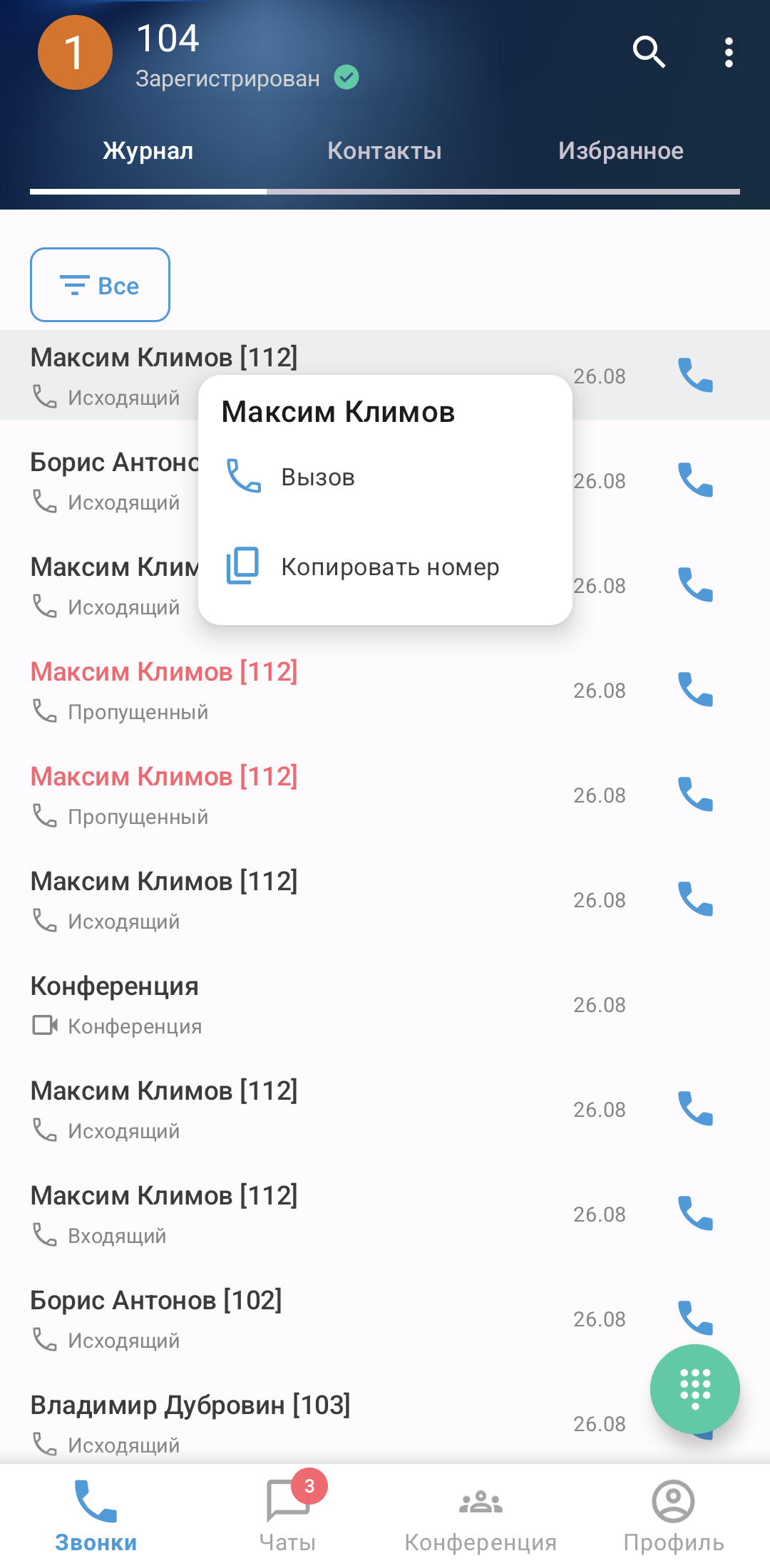The width and height of the screenshot is (770, 1568).
Task: Open the dial pad floating button
Action: pos(694,1388)
